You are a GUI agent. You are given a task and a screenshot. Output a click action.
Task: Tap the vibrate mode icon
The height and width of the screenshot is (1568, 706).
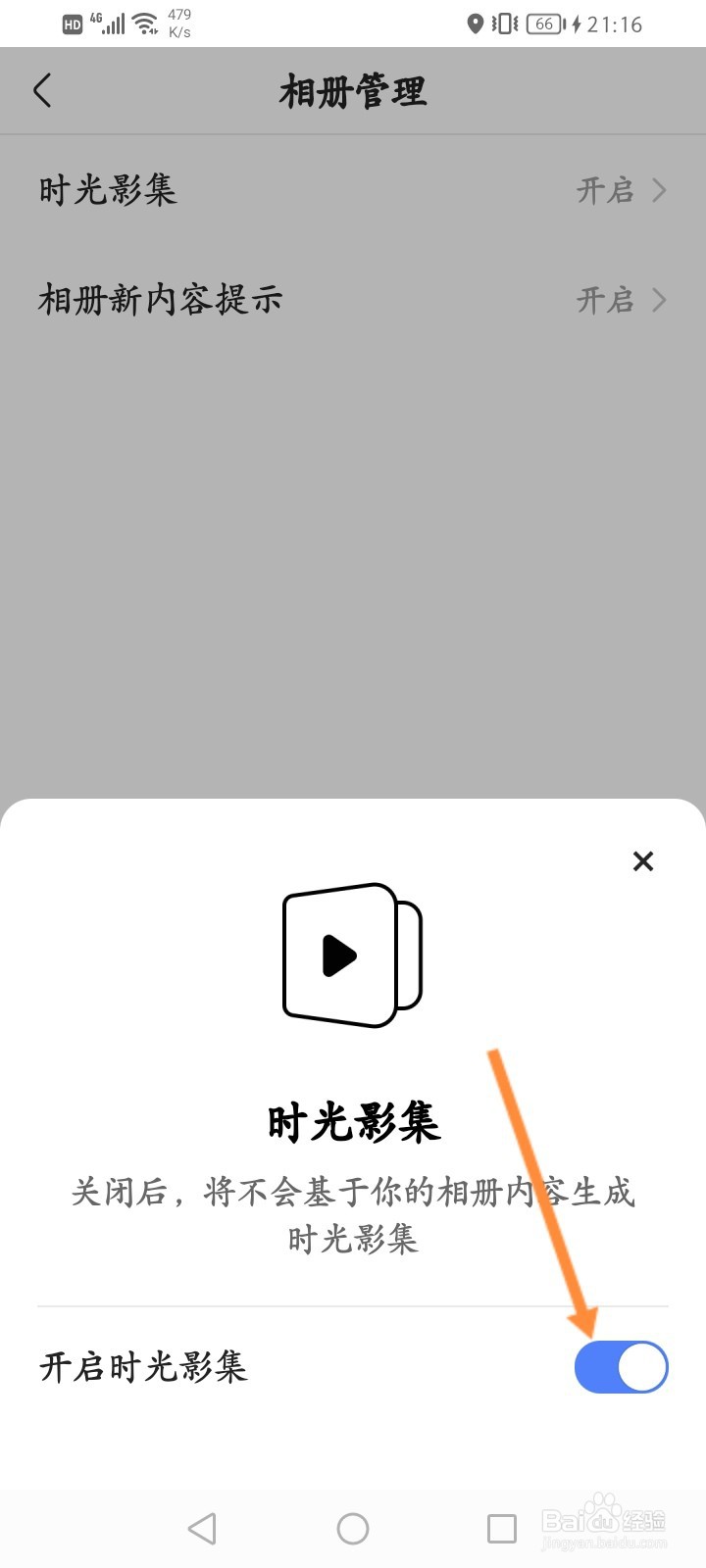click(x=505, y=24)
